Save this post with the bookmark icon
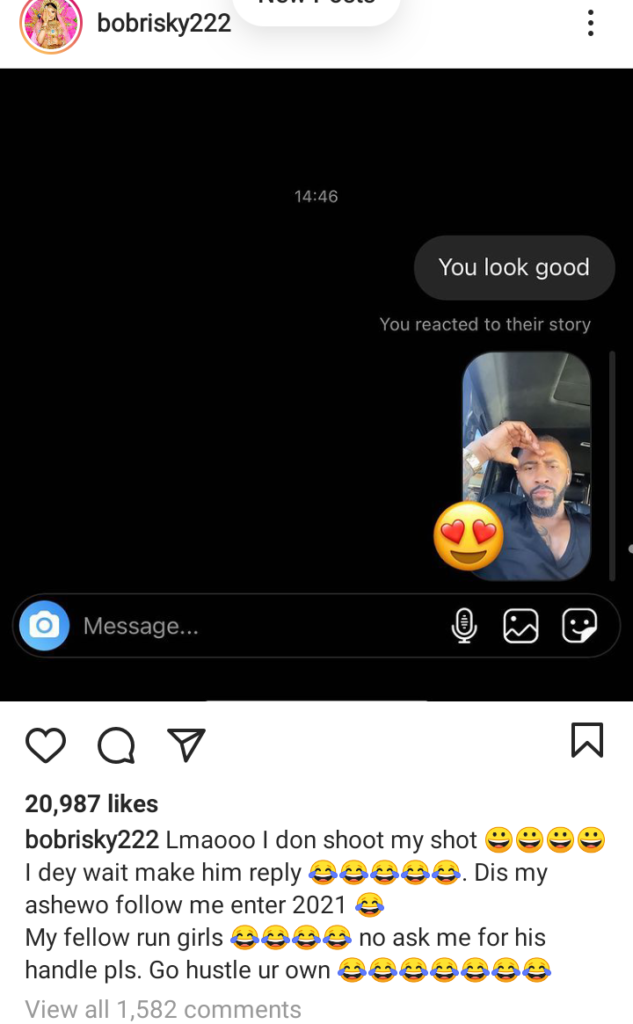Image resolution: width=633 pixels, height=1024 pixels. (587, 740)
